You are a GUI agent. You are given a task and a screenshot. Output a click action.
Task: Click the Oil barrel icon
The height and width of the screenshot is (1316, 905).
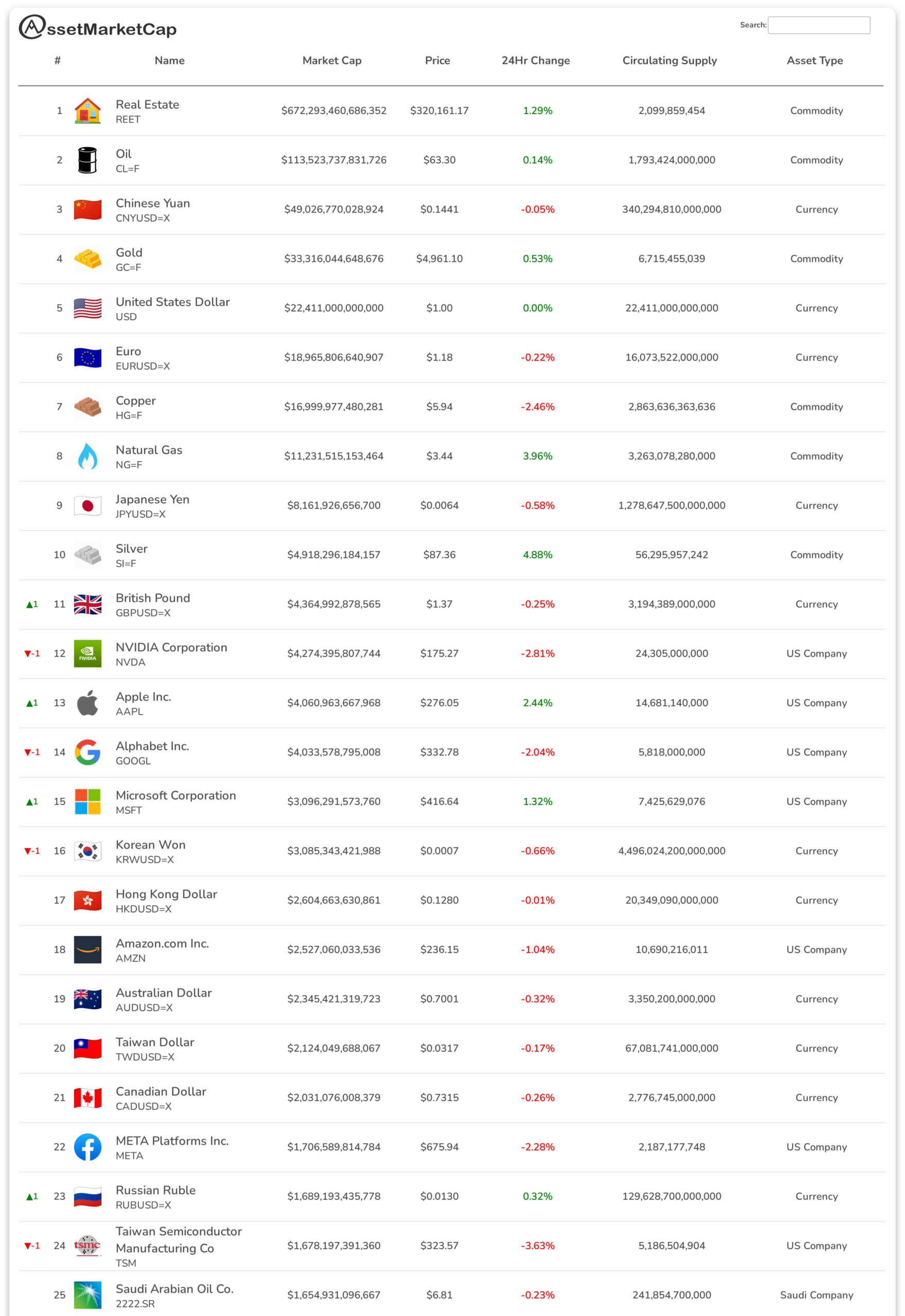[x=87, y=159]
